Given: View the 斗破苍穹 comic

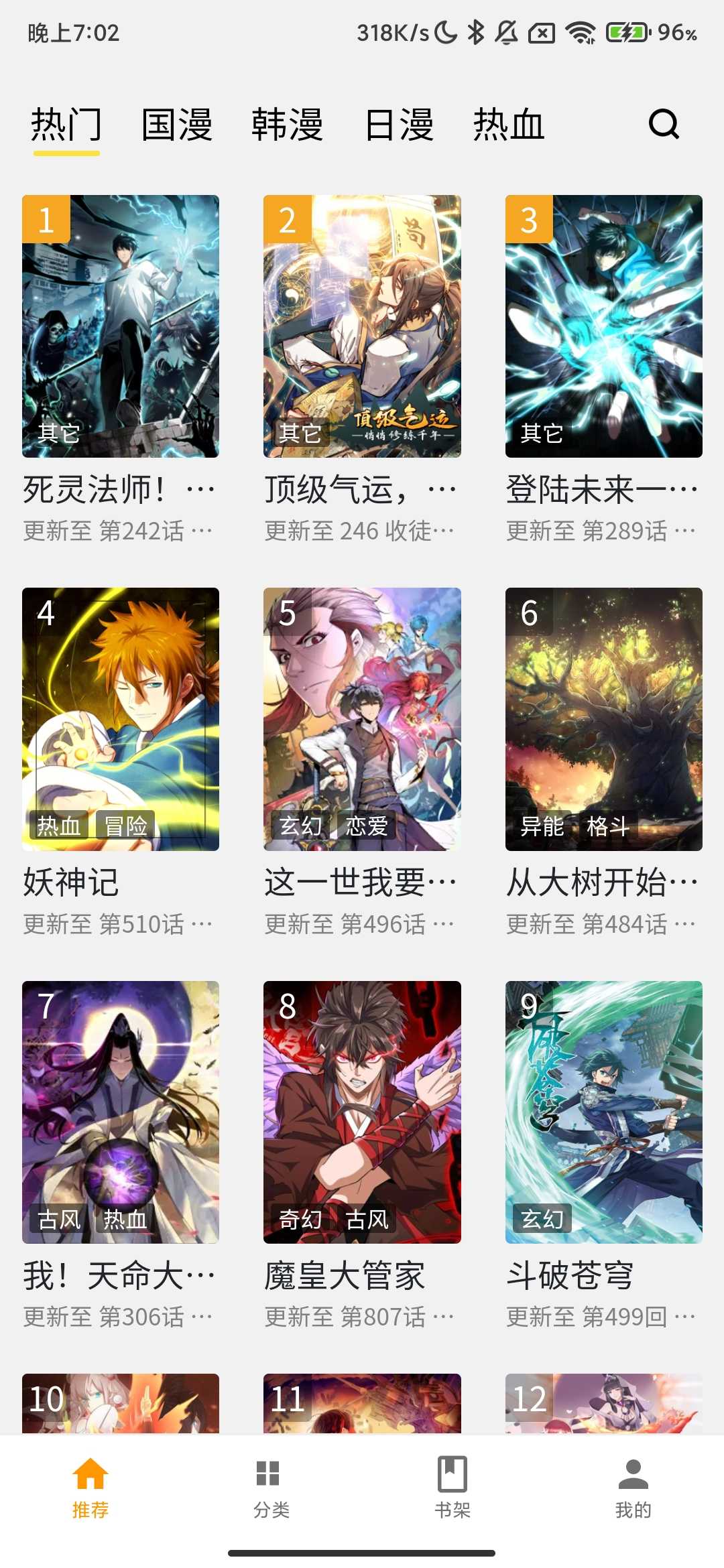Looking at the screenshot, I should tap(603, 1112).
